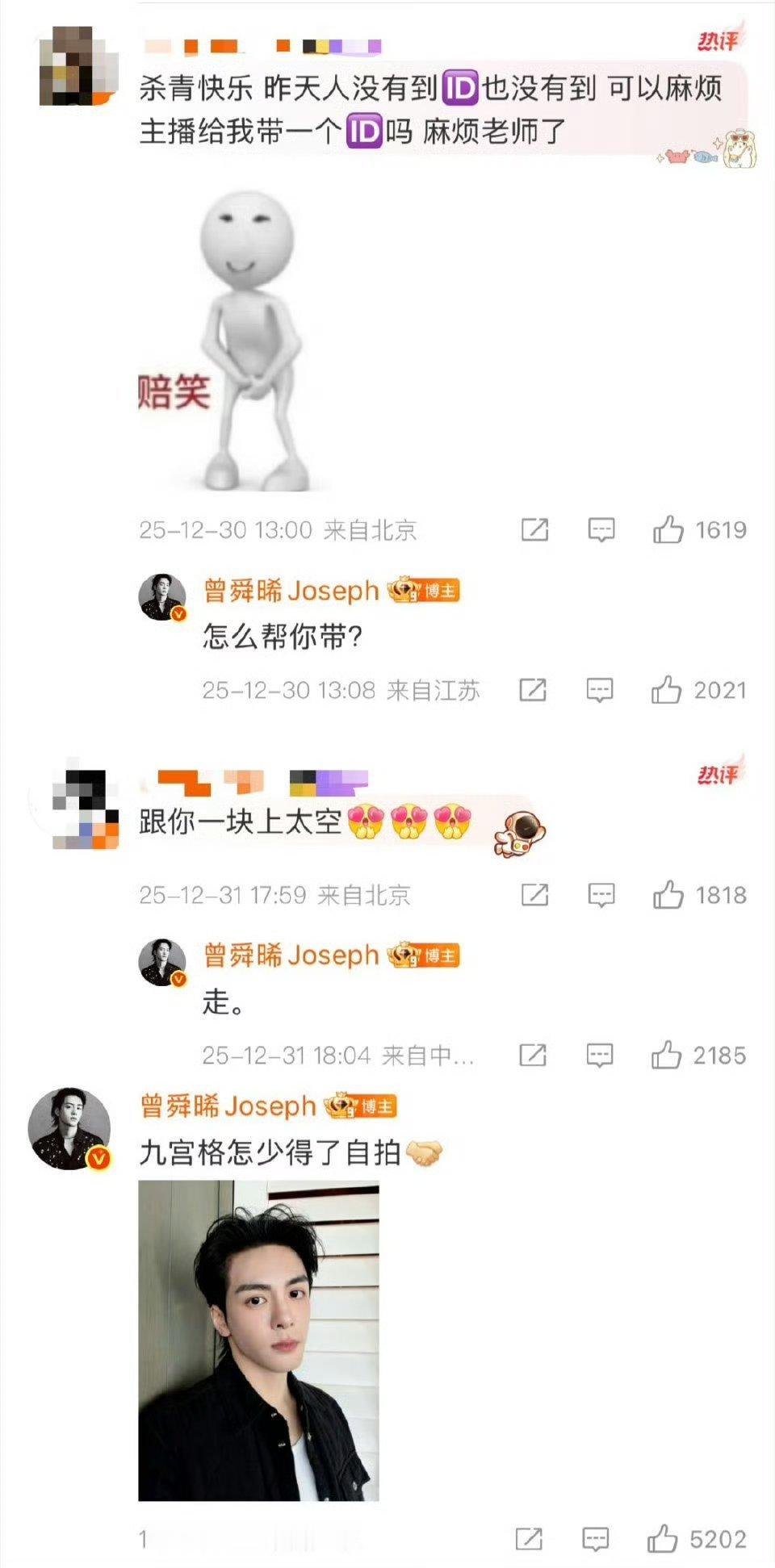The height and width of the screenshot is (1568, 775).
Task: Open the "赔笑" meme image attachment
Action: (250, 339)
